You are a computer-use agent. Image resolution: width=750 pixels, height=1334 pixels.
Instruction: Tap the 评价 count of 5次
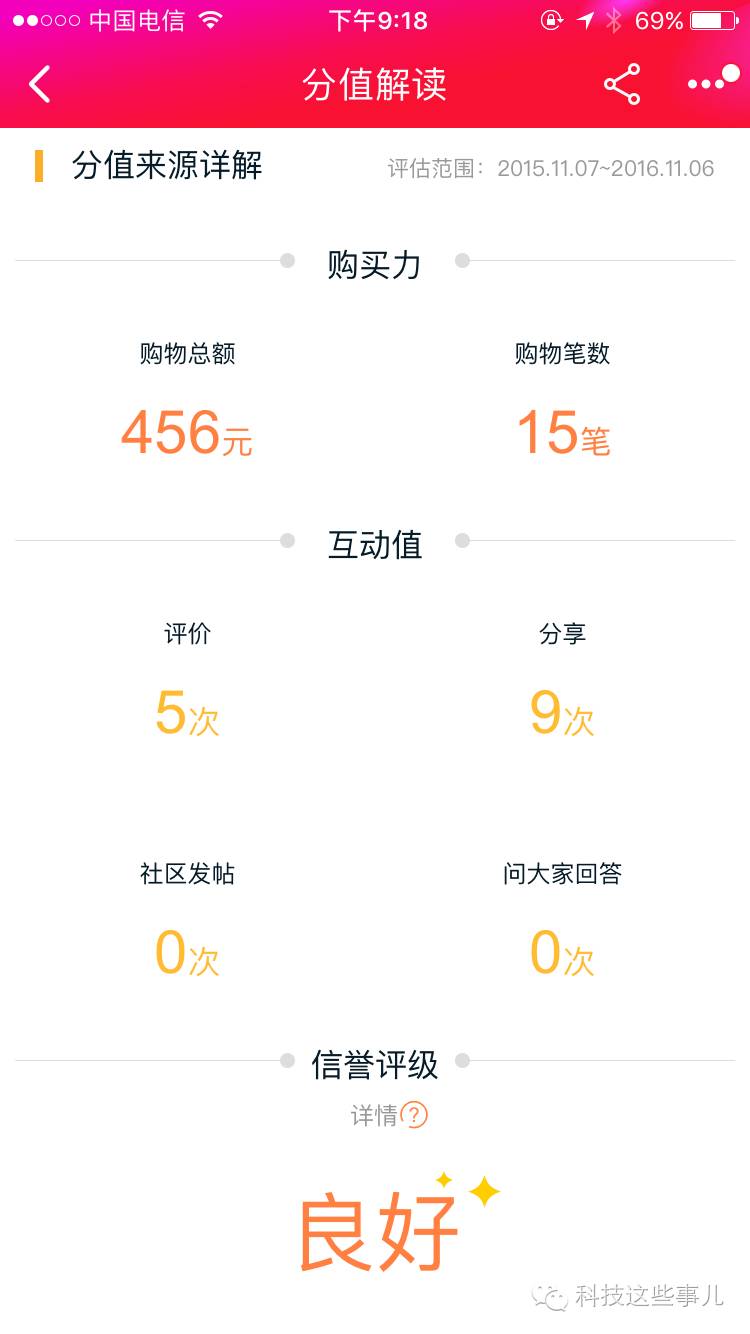click(x=186, y=714)
